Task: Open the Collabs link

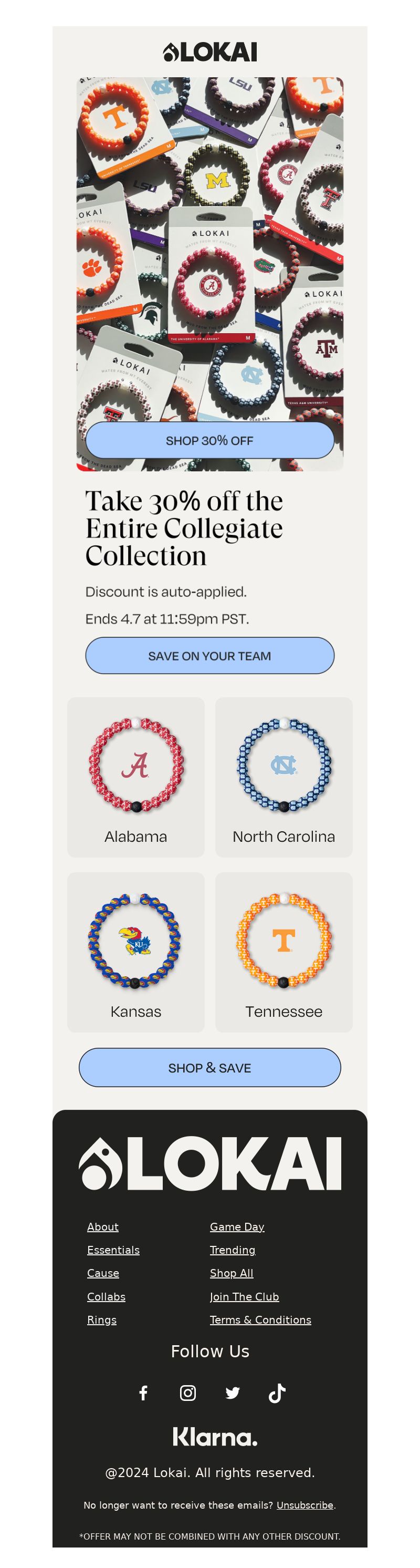Action: pos(106,1296)
